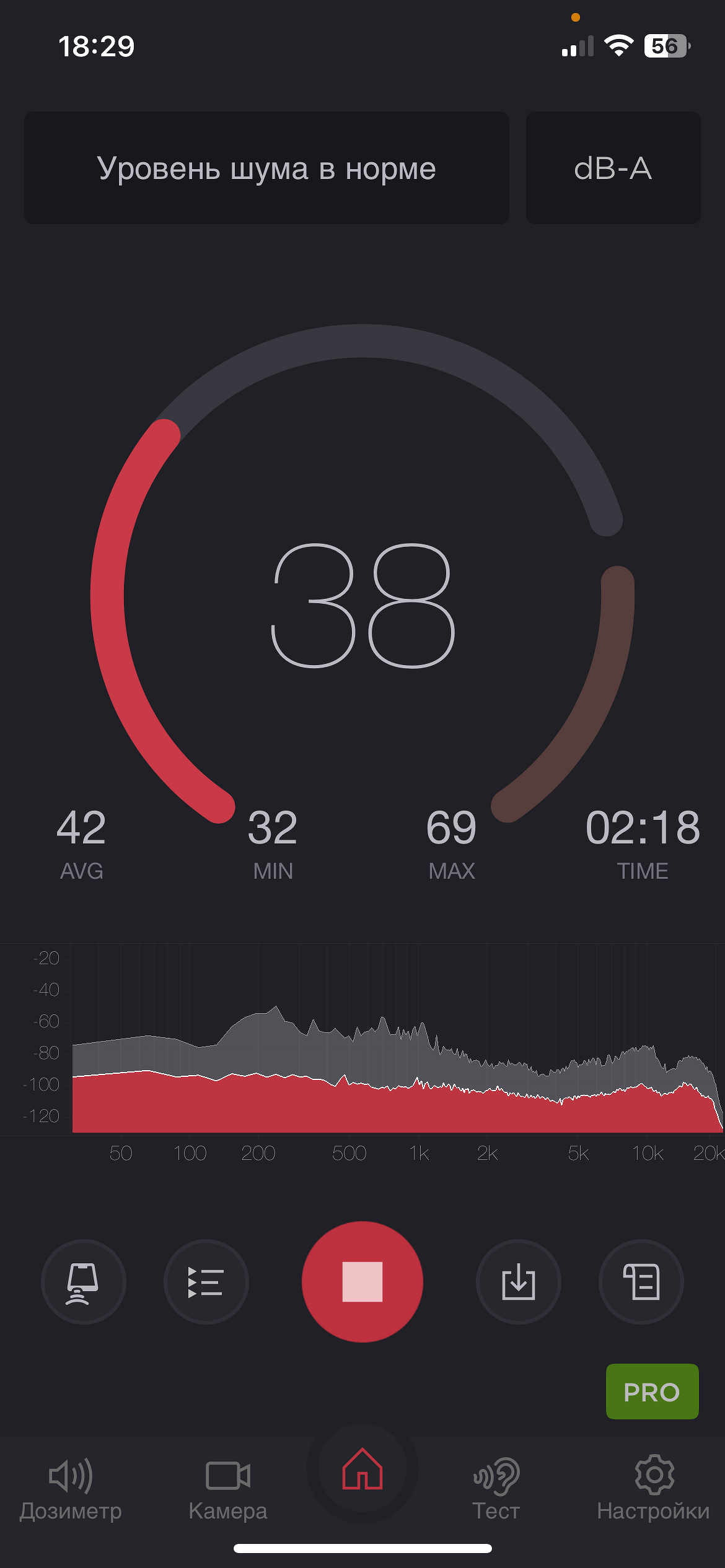Tap the Уровень шума в норме banner
Screen dimensions: 725x1568
266,168
